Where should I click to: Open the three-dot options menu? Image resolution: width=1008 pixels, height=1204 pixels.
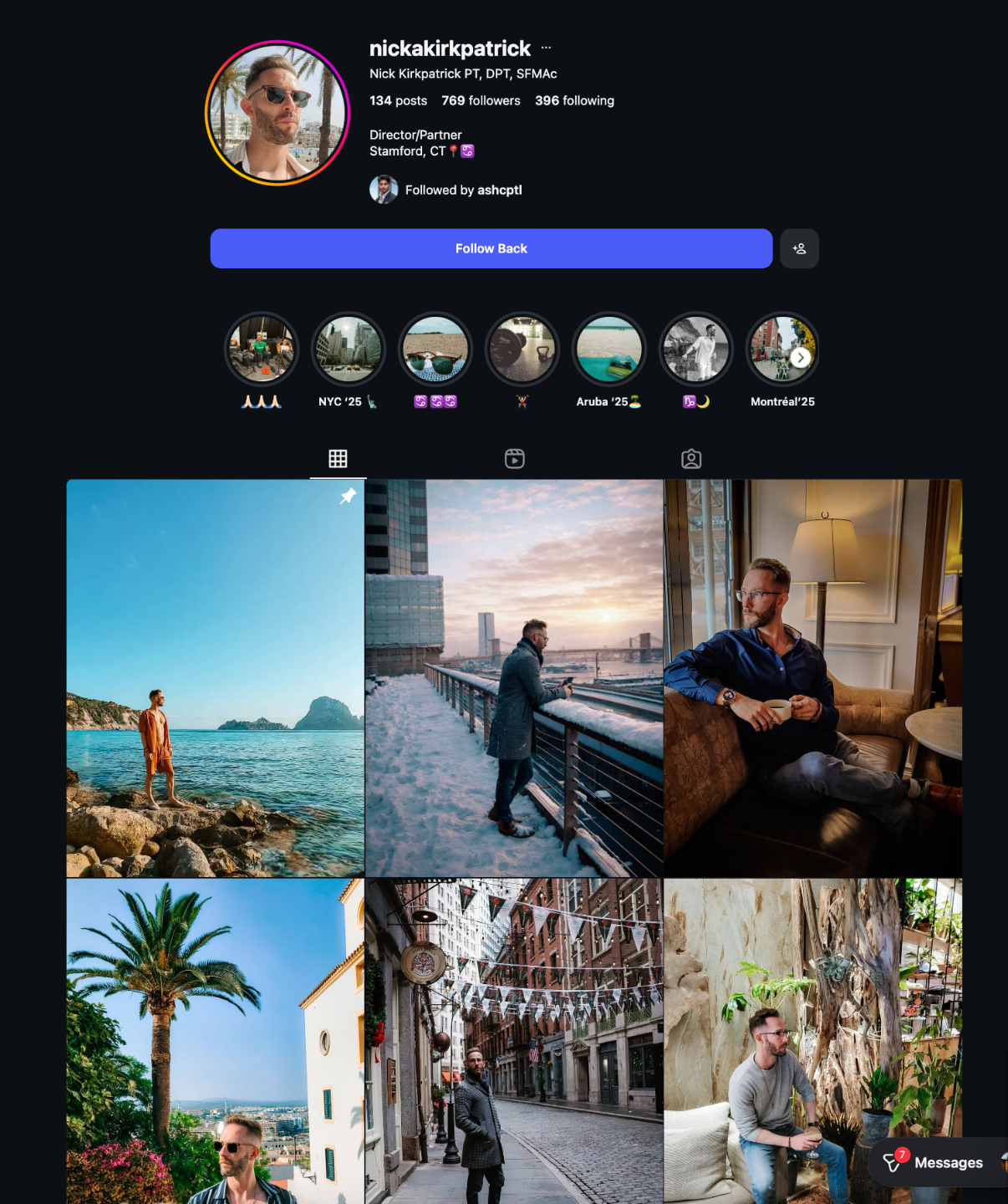point(546,48)
